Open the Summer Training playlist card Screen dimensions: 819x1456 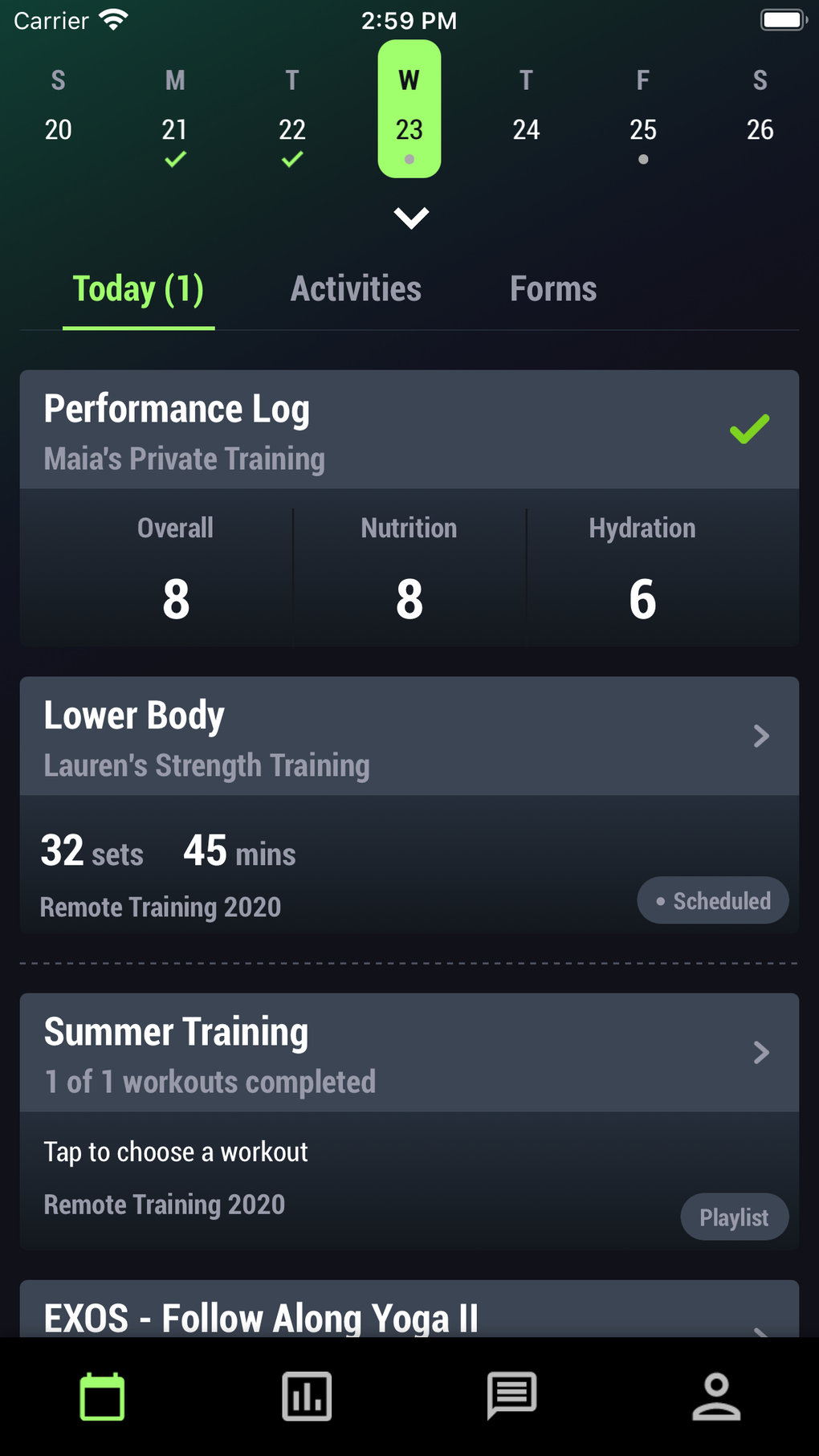(x=409, y=1122)
